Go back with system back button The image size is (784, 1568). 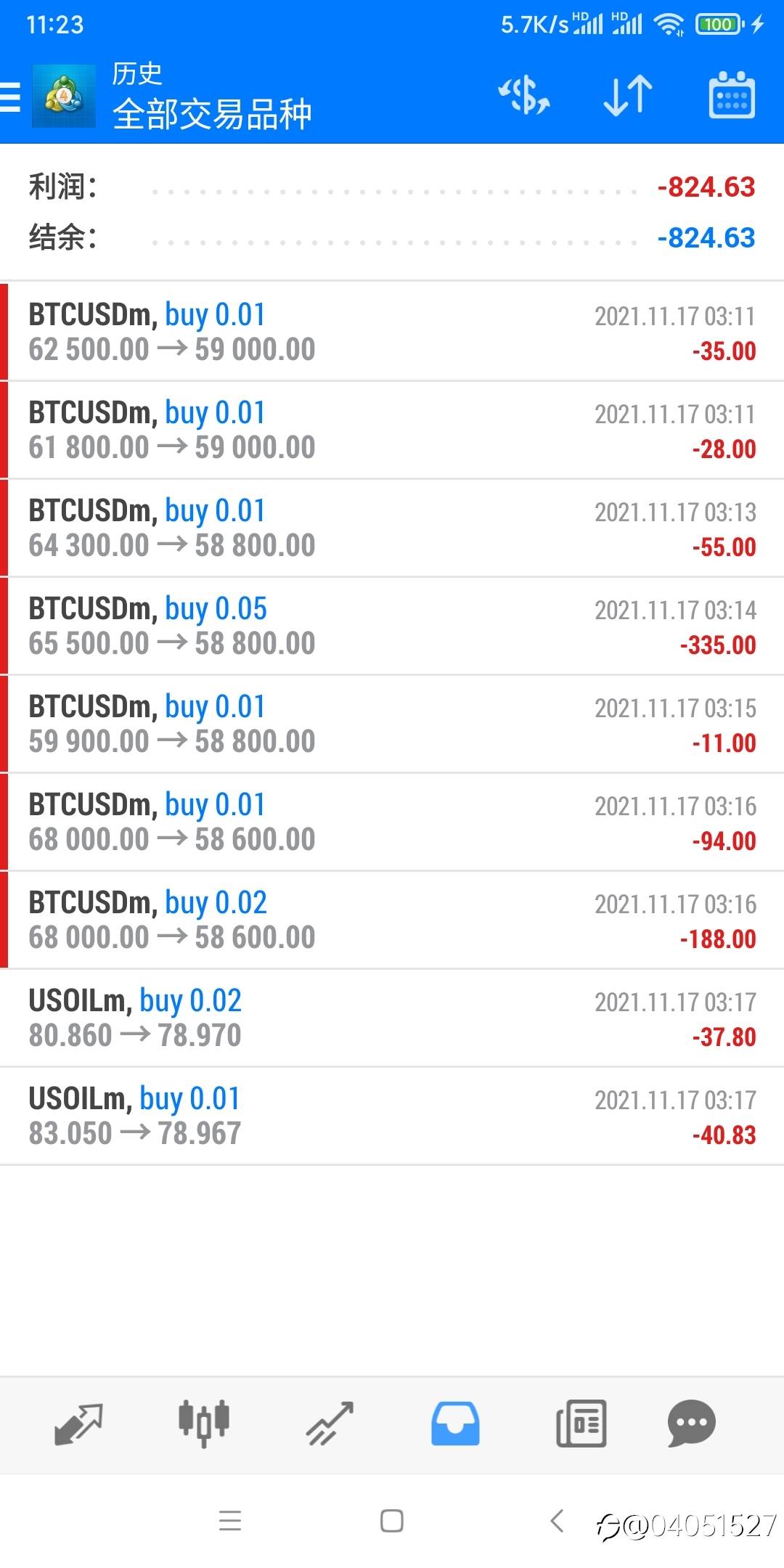pos(558,1520)
